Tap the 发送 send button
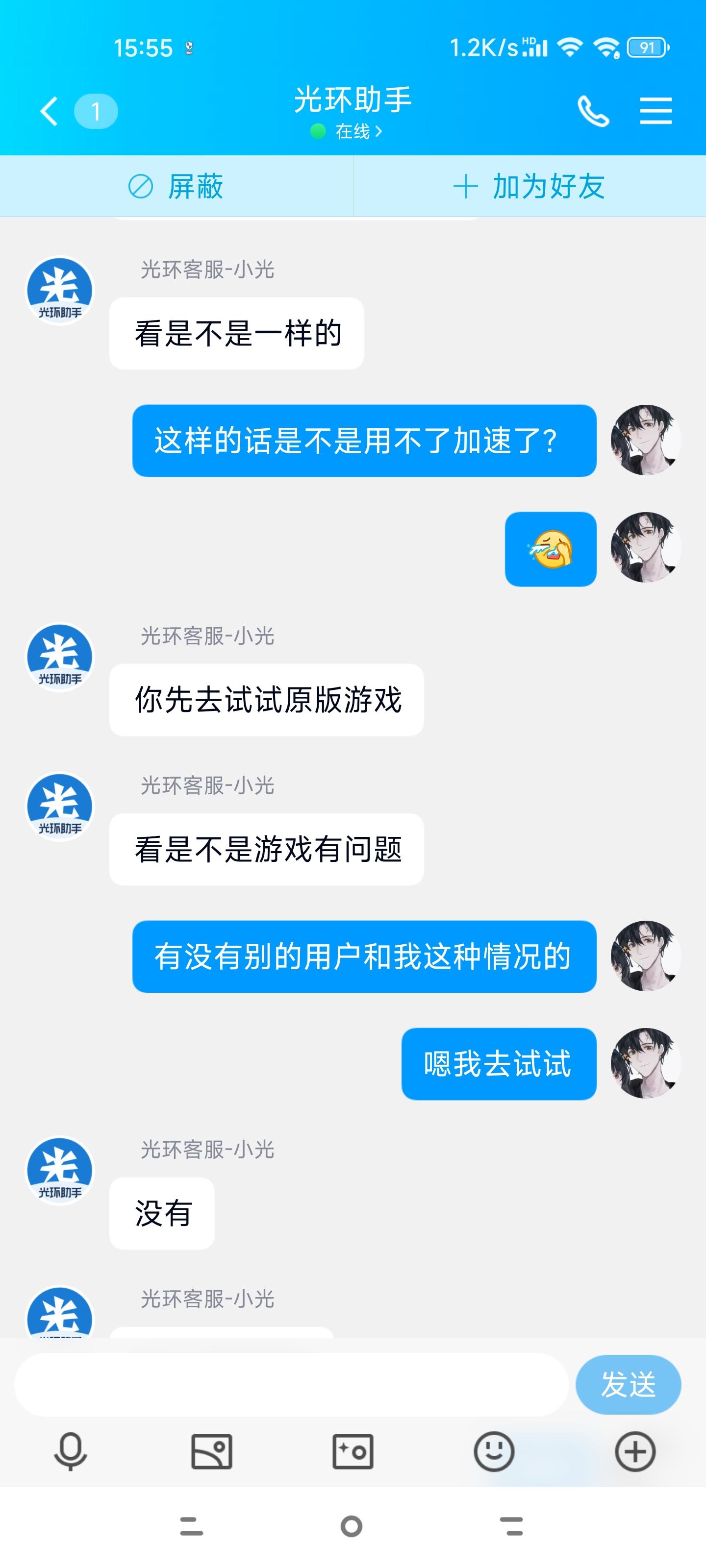The image size is (706, 1568). (x=628, y=1384)
